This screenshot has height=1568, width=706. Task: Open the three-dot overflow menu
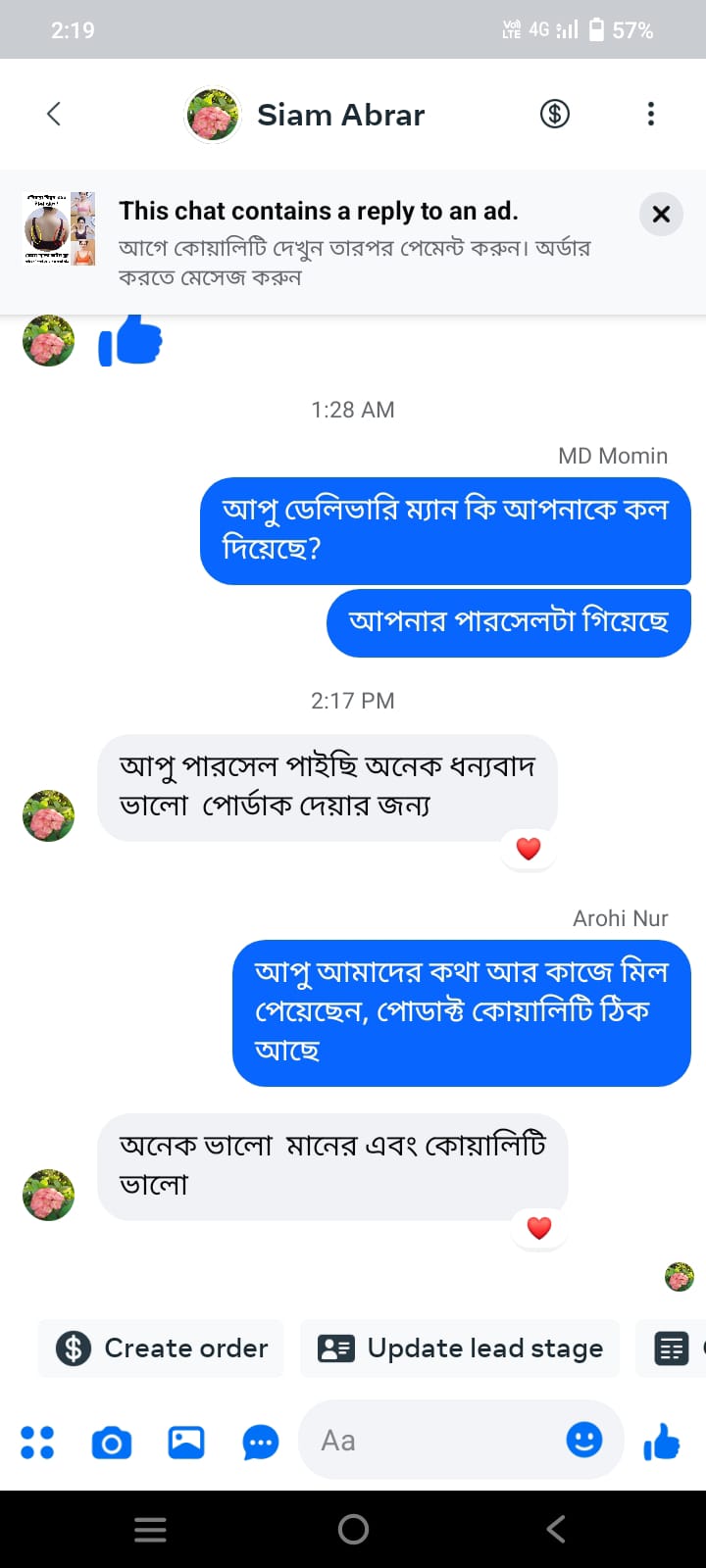coord(650,114)
